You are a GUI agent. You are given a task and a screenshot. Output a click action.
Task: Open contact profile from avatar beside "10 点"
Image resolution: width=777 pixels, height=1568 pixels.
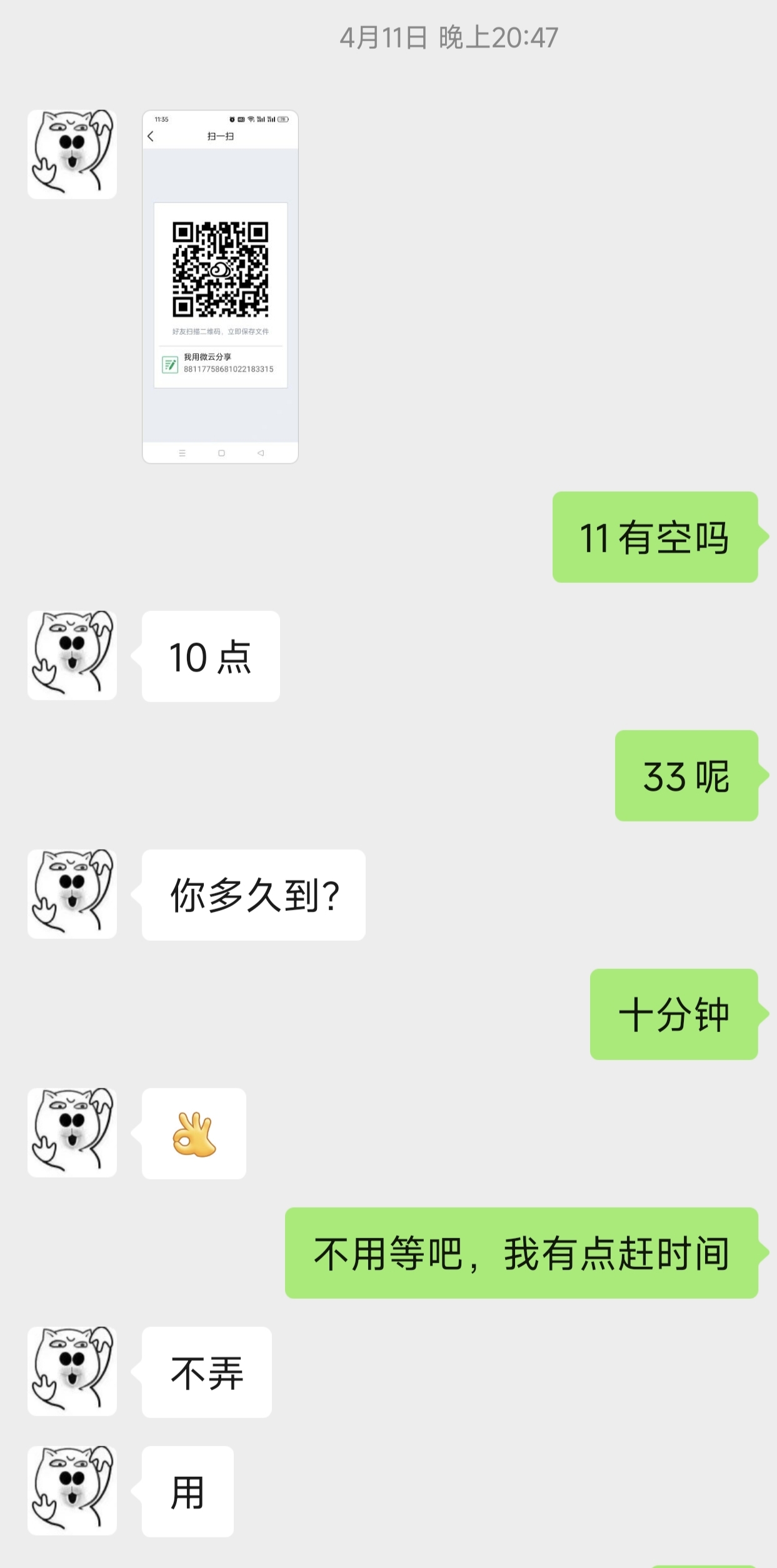[x=72, y=655]
